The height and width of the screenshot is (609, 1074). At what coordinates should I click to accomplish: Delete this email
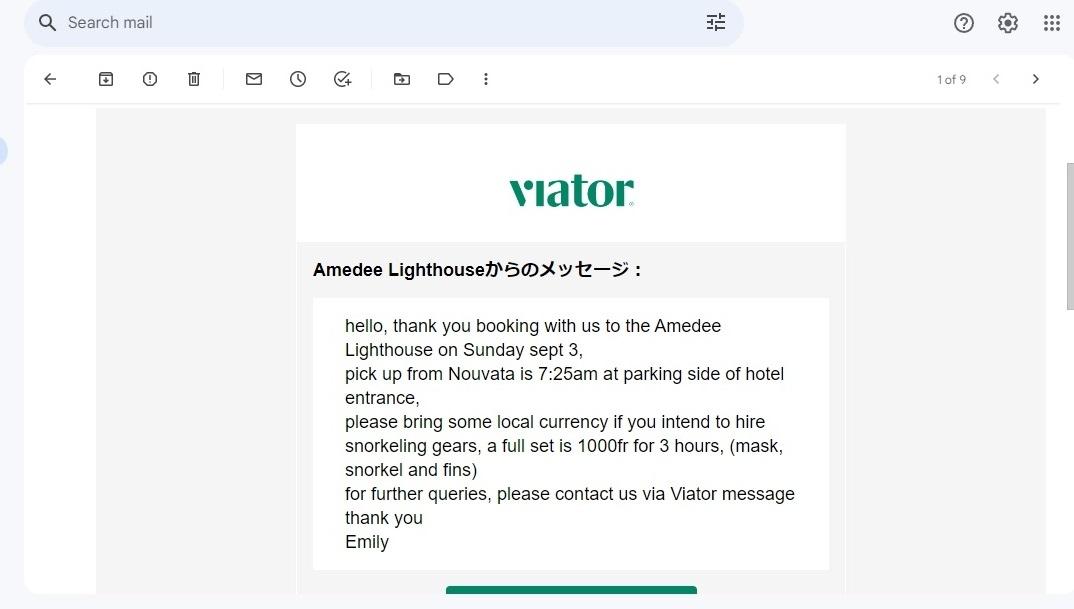194,79
